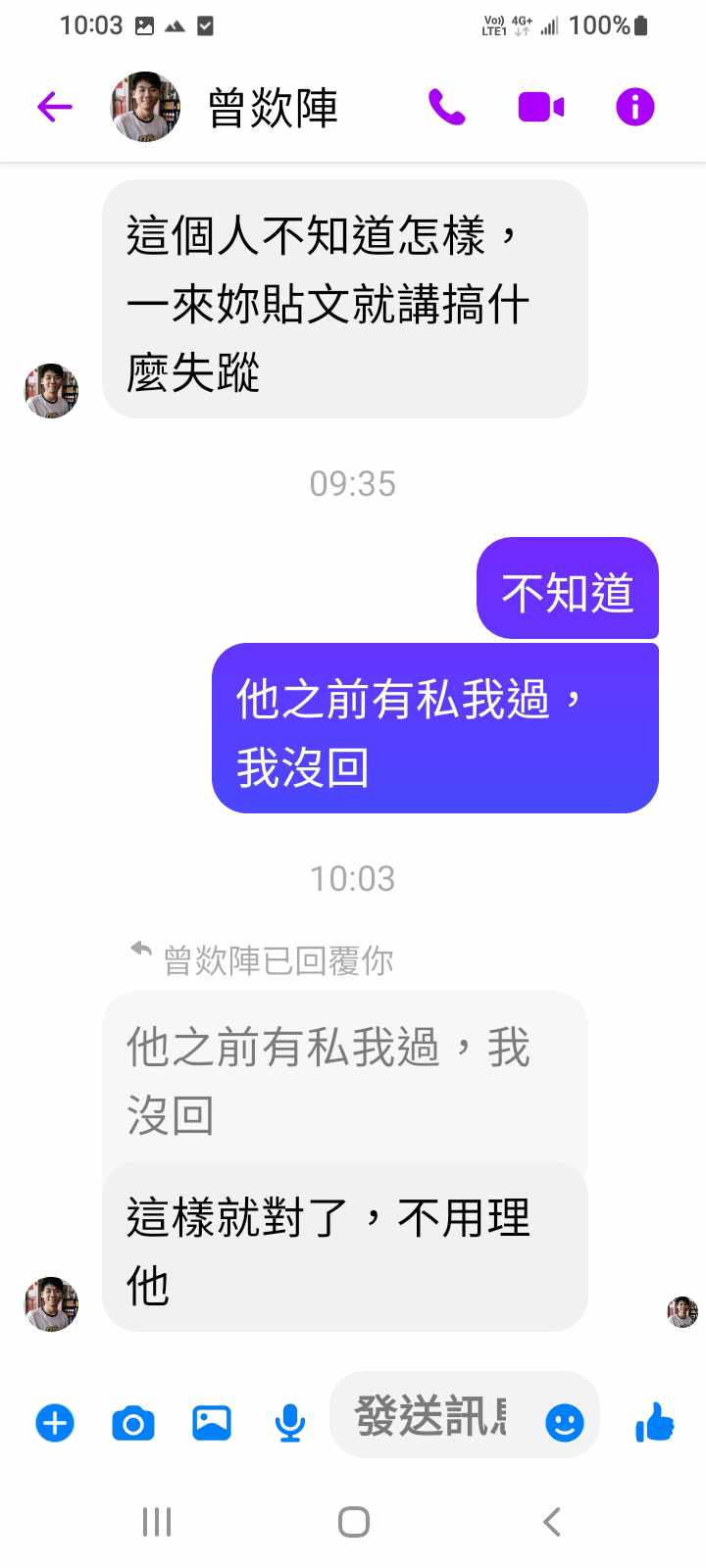Tap the system home button

coord(353,1522)
